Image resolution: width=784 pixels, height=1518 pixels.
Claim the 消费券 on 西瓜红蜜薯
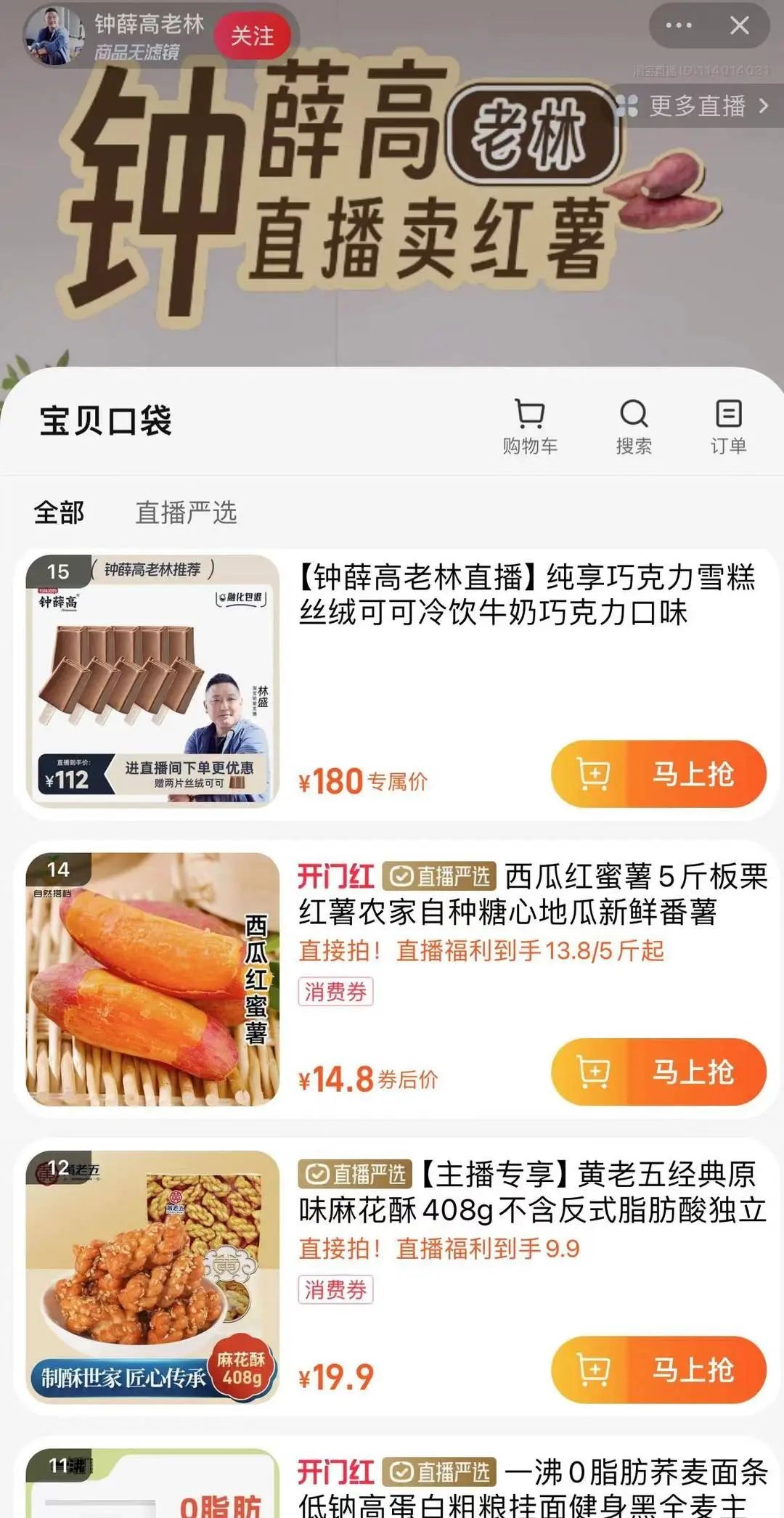pos(335,992)
